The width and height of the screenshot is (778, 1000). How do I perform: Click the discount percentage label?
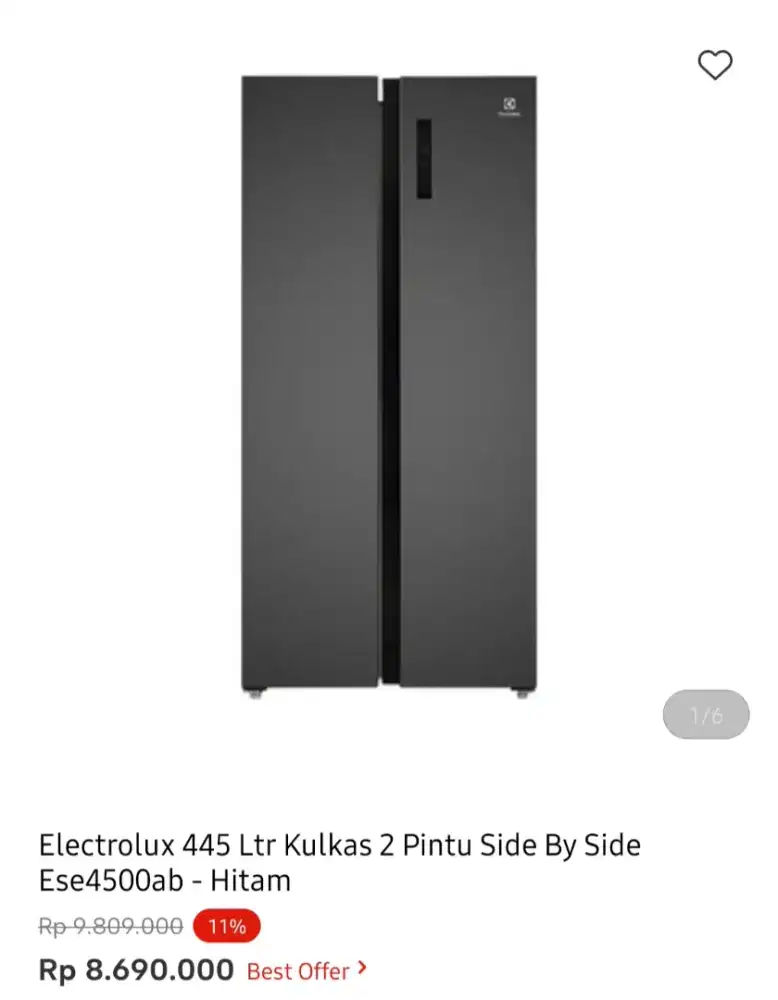point(227,927)
